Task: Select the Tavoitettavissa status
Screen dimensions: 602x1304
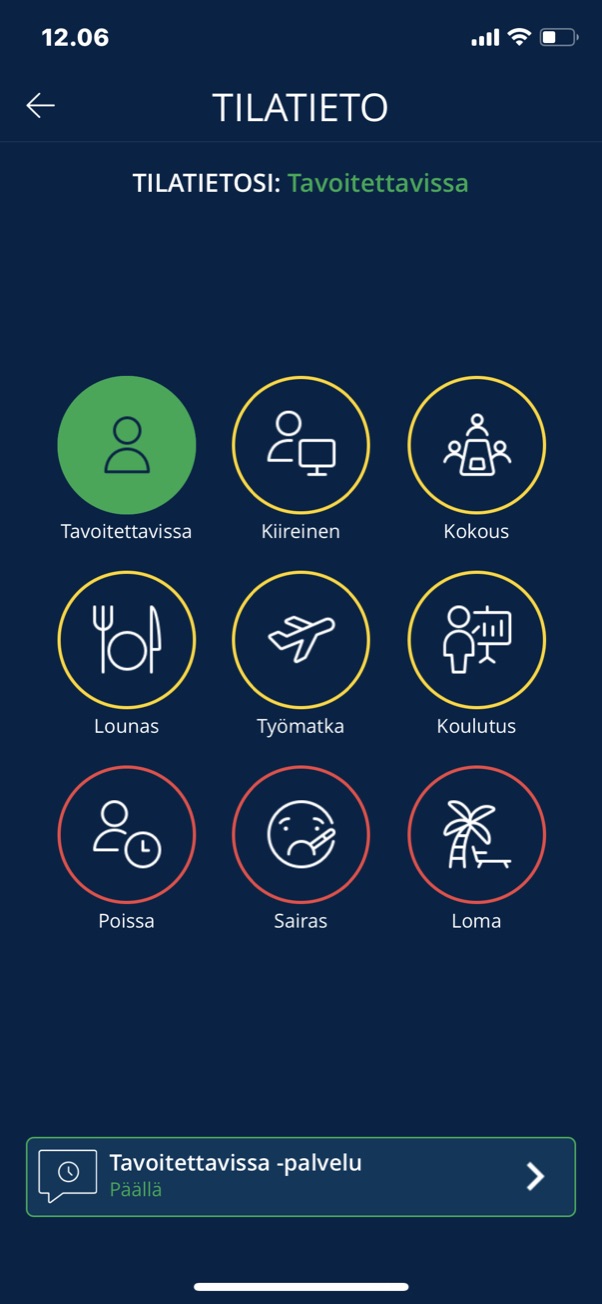Action: click(x=127, y=445)
